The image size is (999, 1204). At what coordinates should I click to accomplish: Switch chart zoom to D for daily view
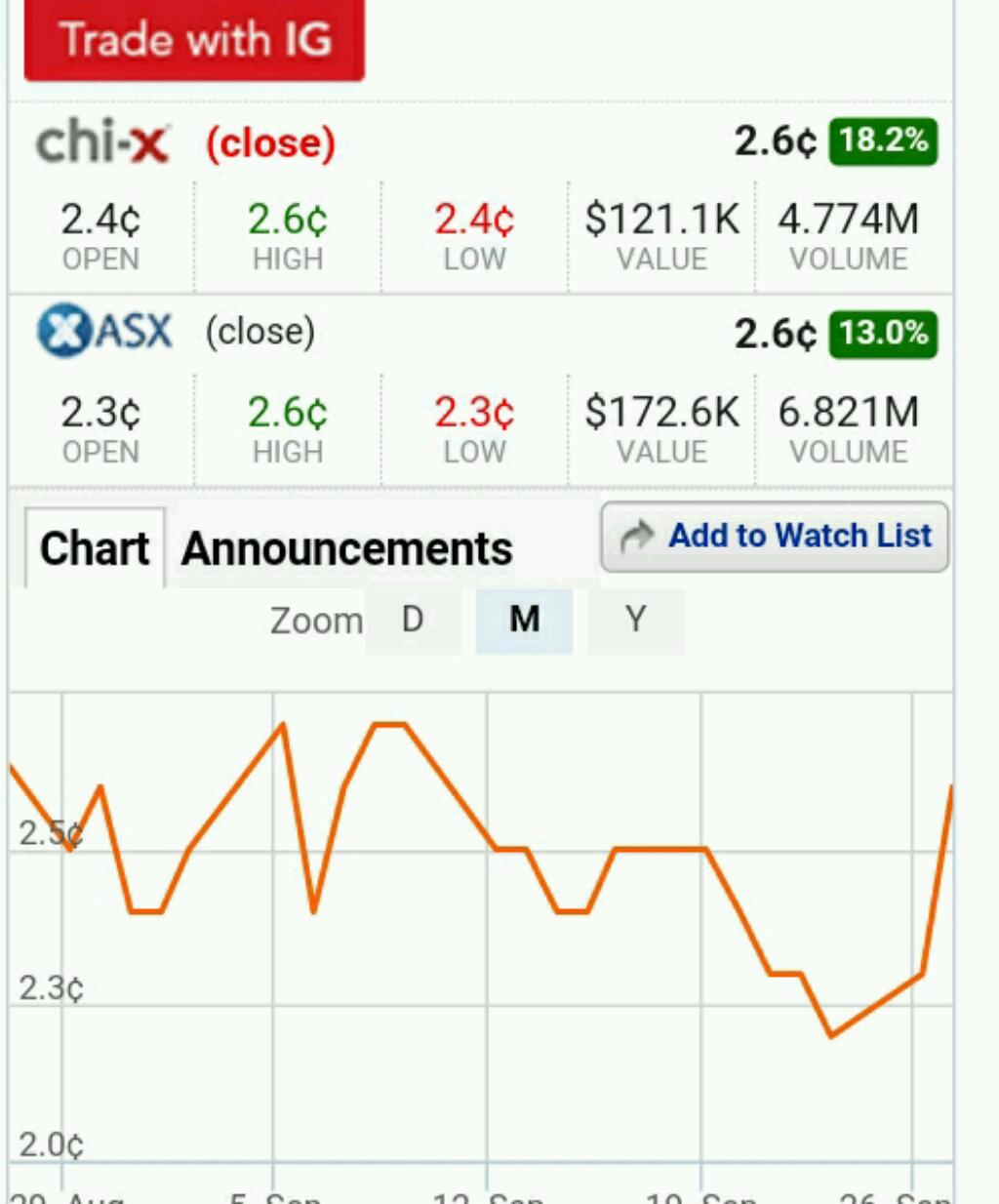point(413,620)
